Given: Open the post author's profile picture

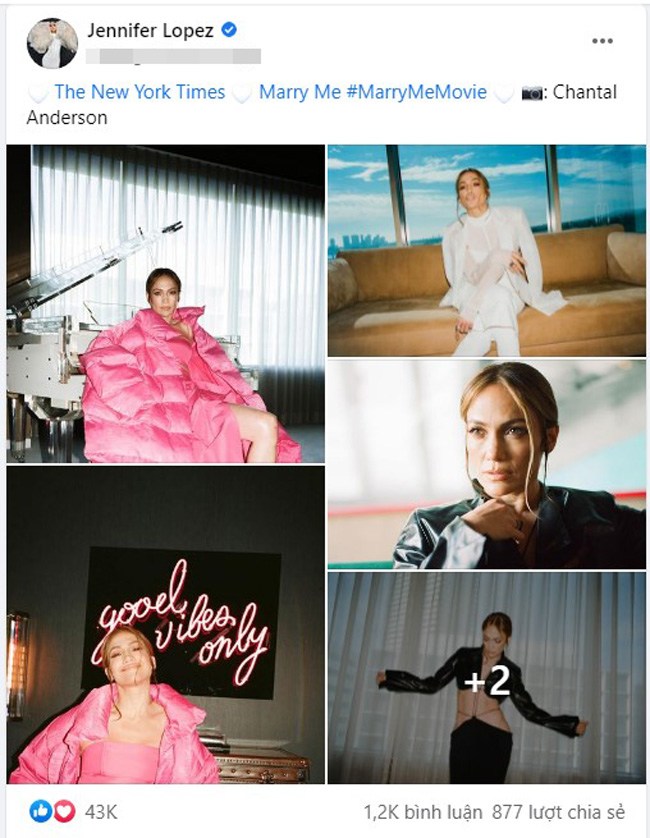Looking at the screenshot, I should pyautogui.click(x=45, y=43).
